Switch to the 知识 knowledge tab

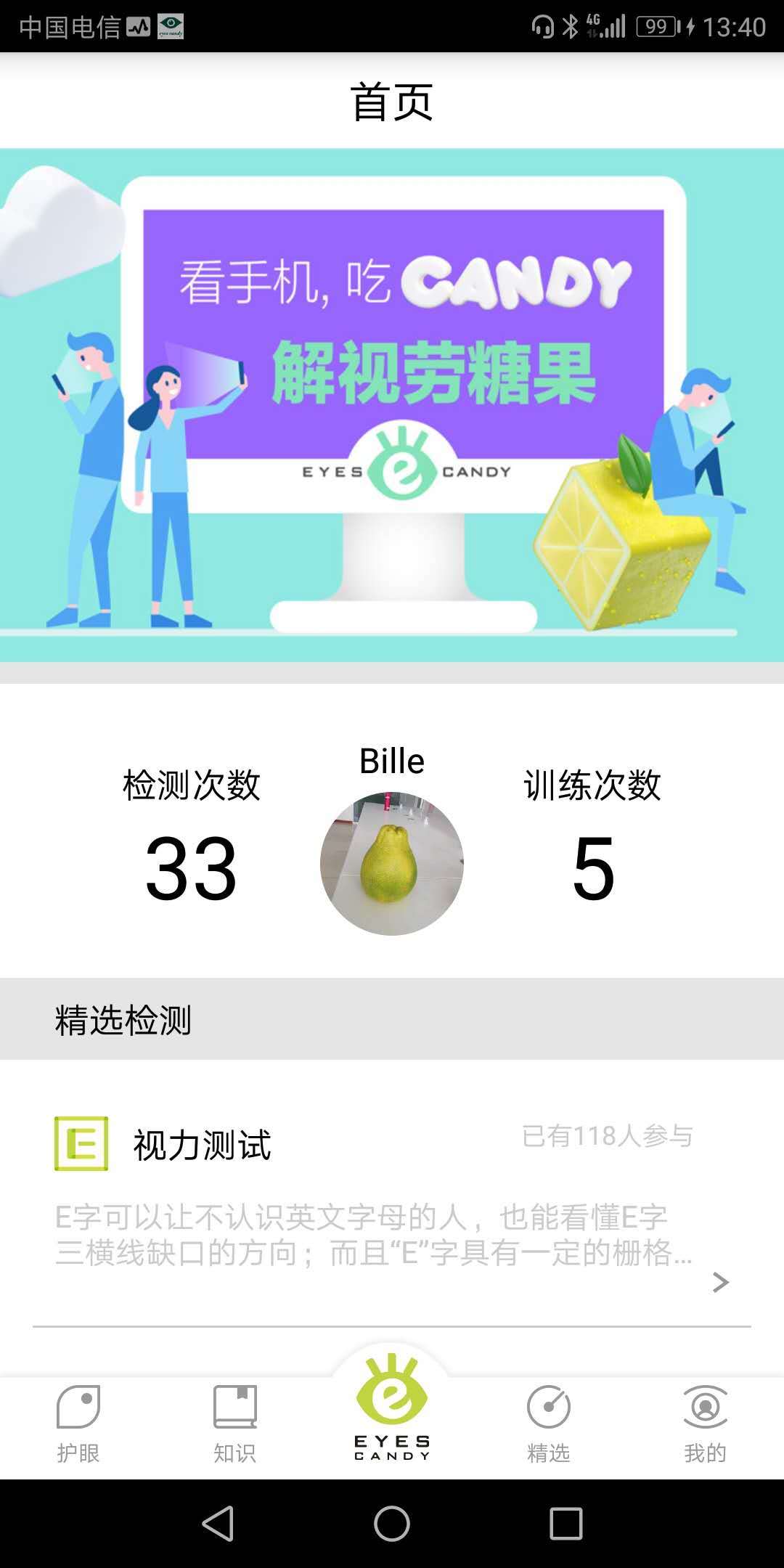coord(234,1423)
